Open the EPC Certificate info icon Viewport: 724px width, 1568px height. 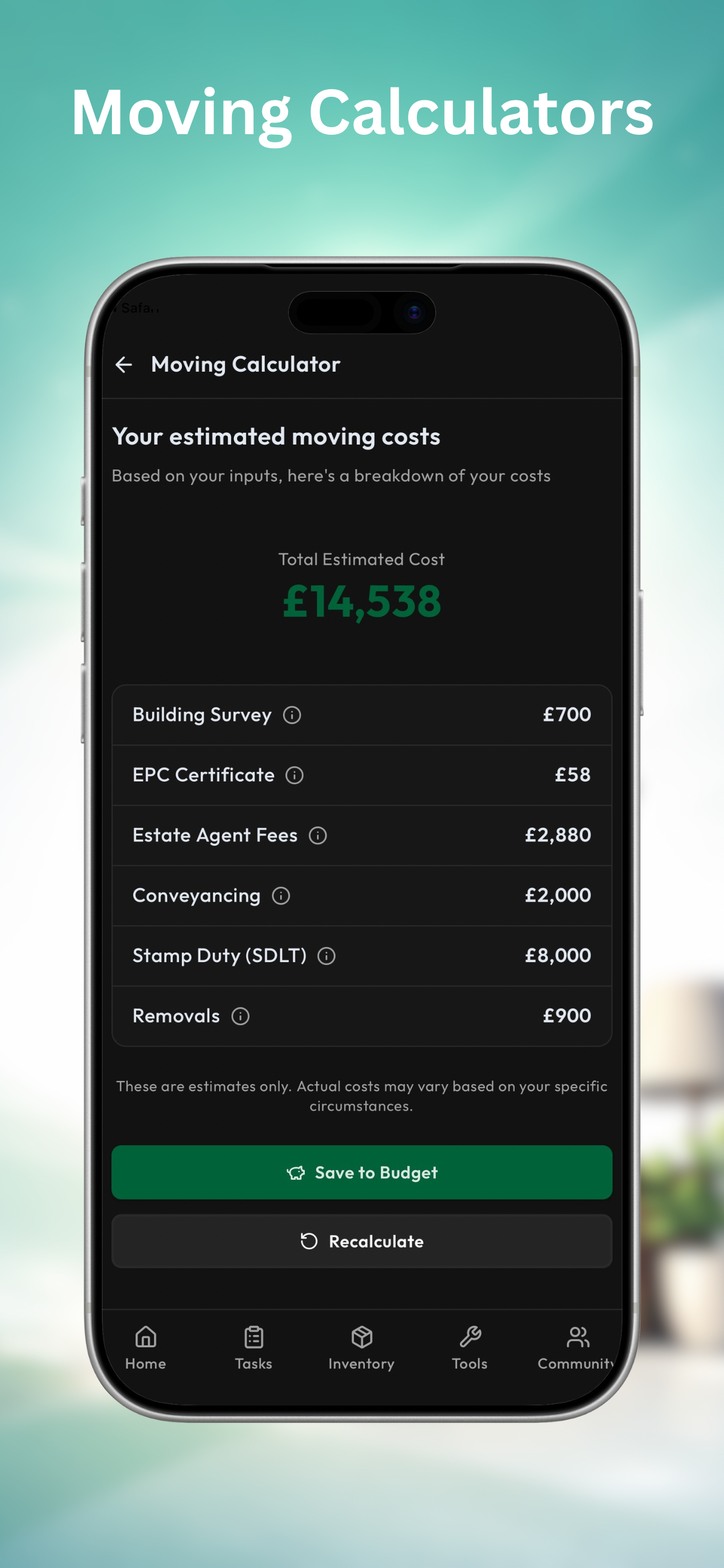(x=295, y=775)
